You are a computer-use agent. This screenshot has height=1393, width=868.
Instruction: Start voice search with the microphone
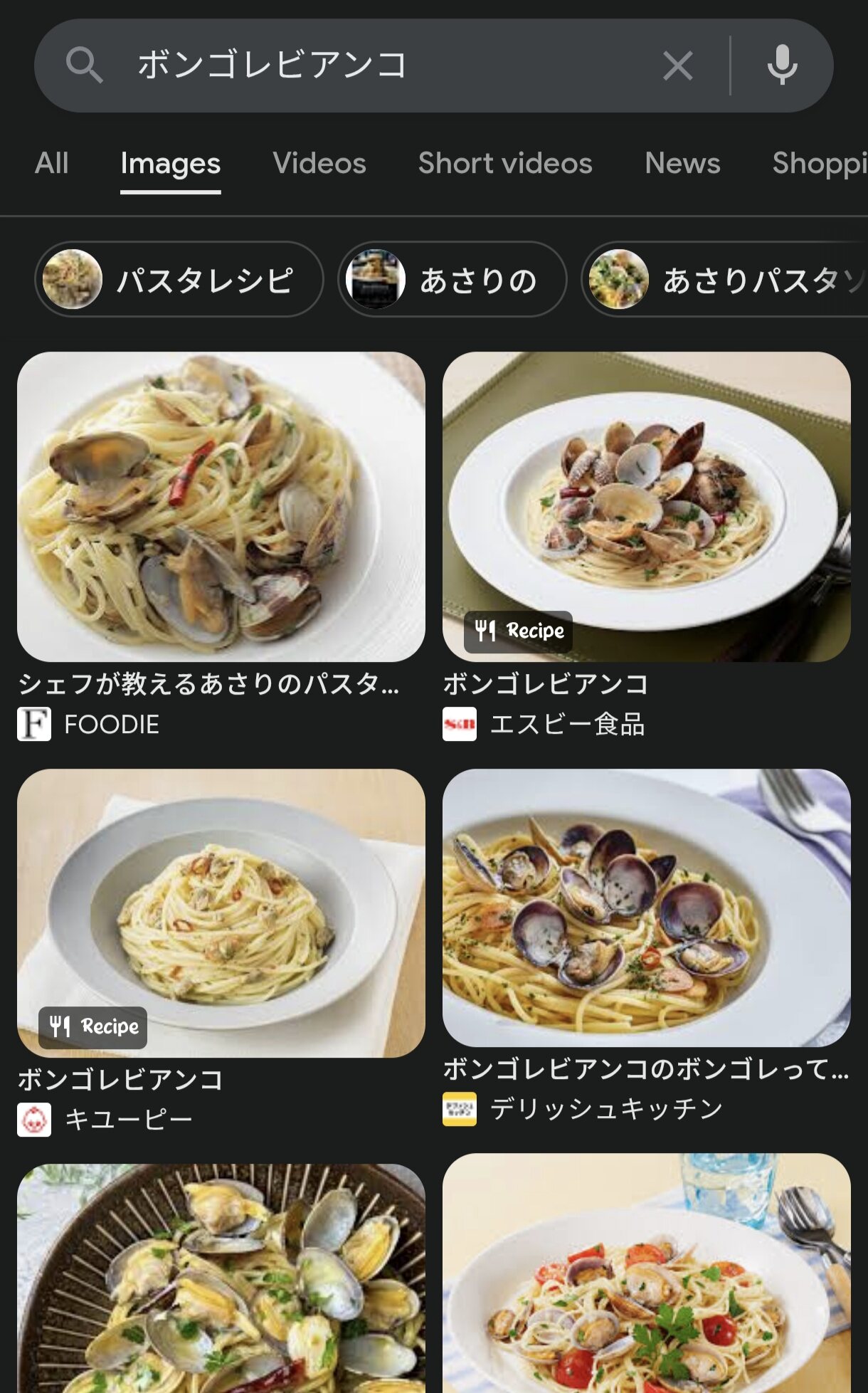(782, 65)
